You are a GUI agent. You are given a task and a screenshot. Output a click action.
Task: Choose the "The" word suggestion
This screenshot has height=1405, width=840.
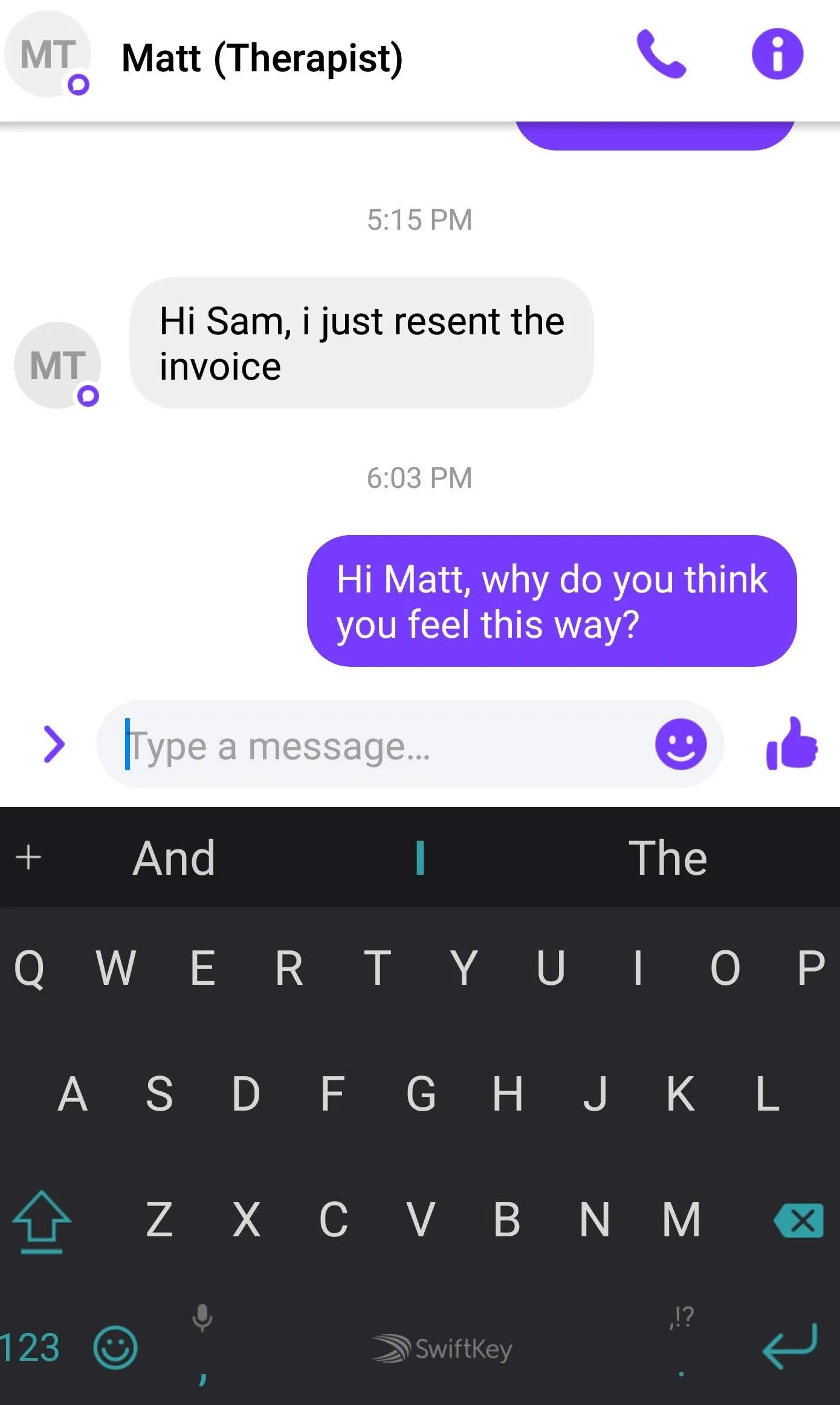coord(668,858)
